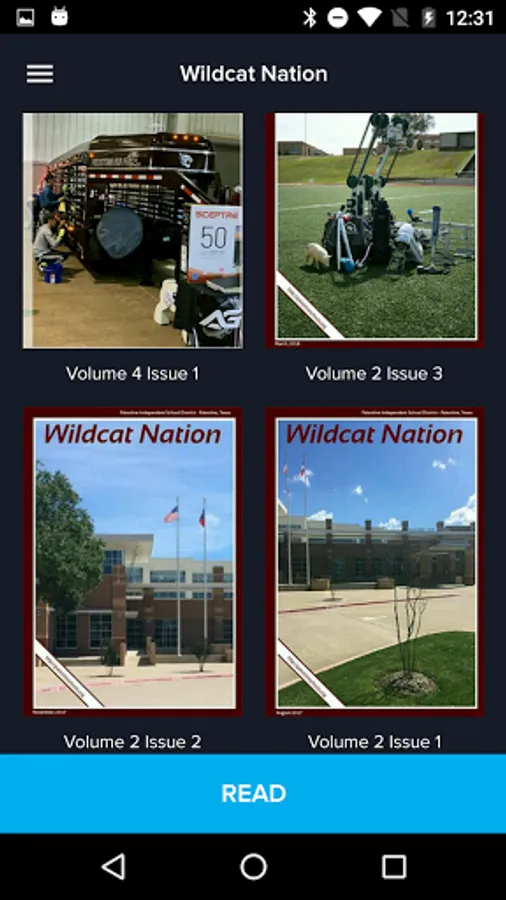Return to the home screen

point(254,867)
